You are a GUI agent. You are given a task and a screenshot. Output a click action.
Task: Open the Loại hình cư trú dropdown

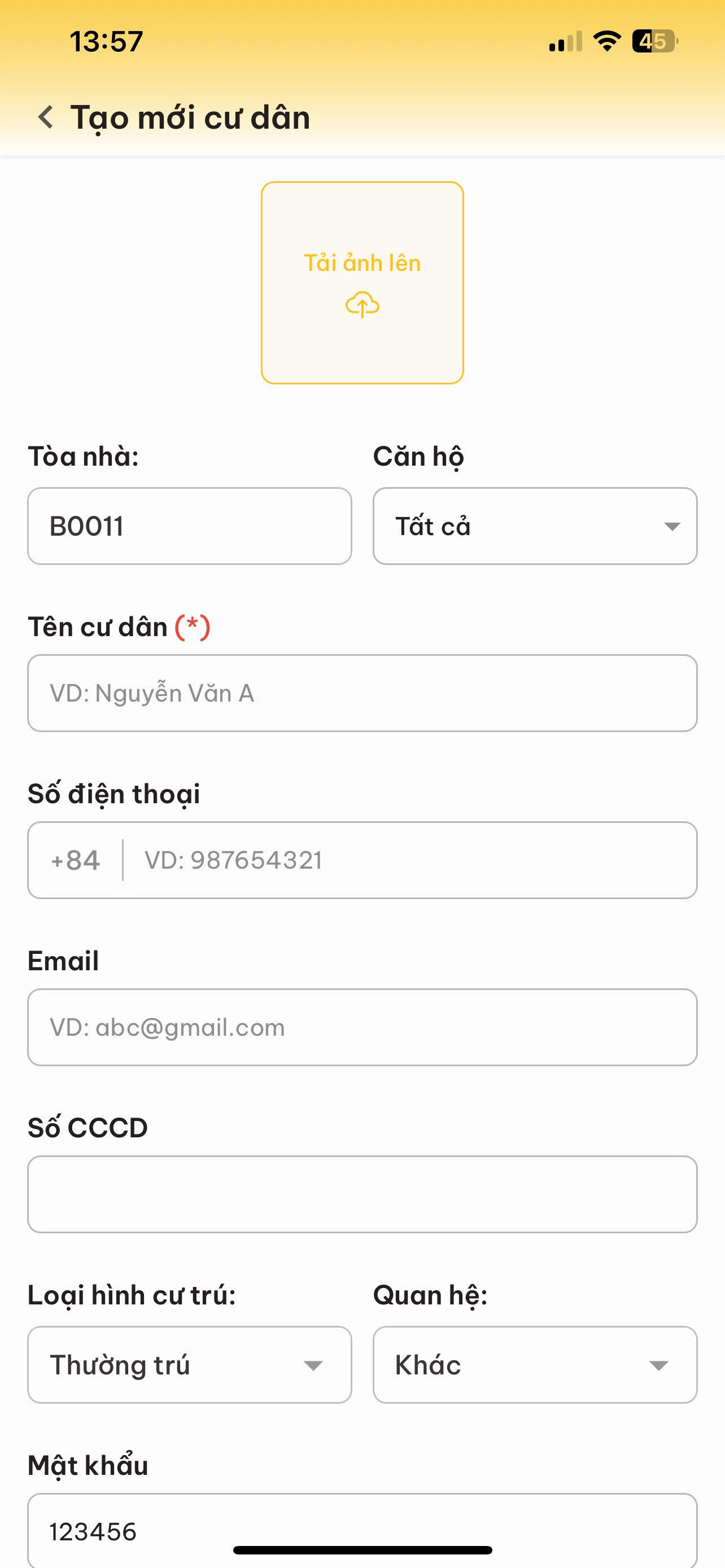(x=189, y=1365)
